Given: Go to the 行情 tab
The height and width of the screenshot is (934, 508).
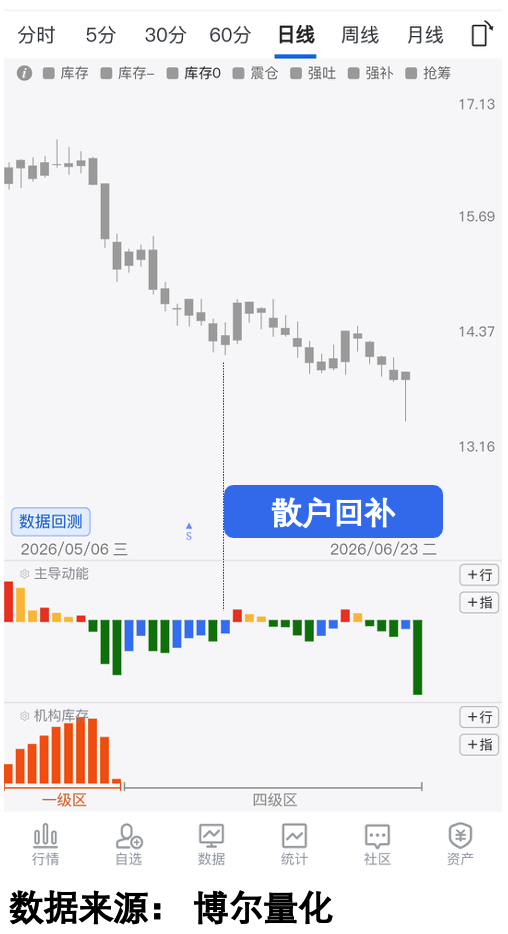Looking at the screenshot, I should tap(45, 844).
